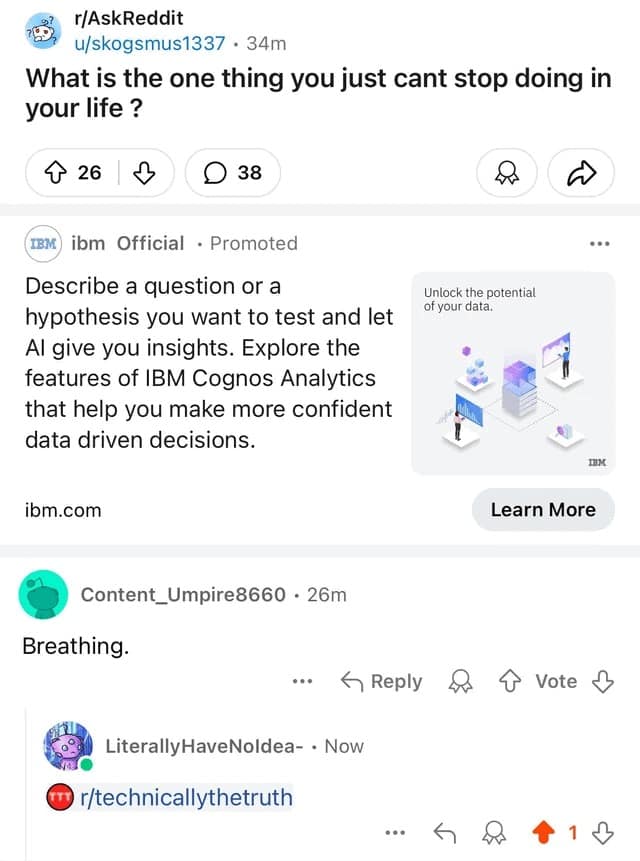Open the 38 comments button
Screen dimensions: 640x861
pos(232,173)
